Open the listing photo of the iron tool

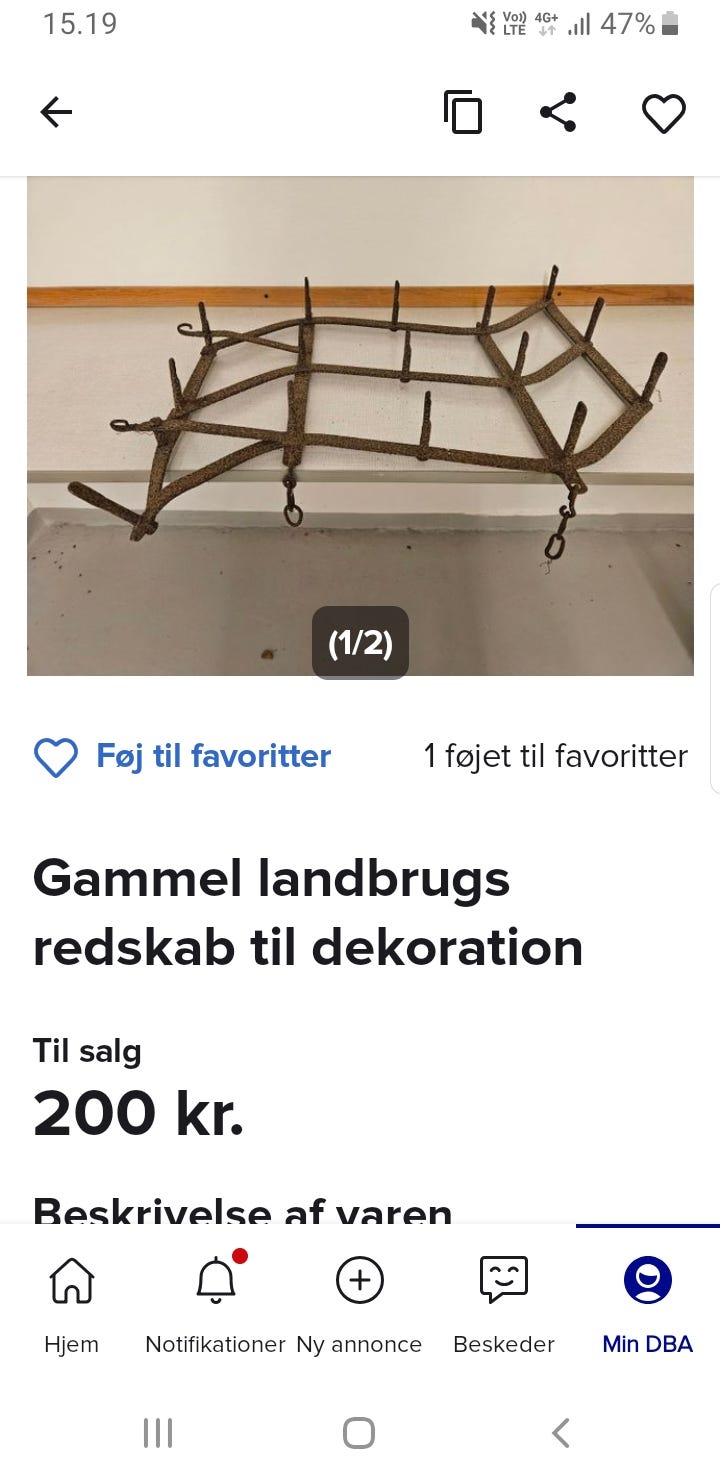tap(360, 425)
